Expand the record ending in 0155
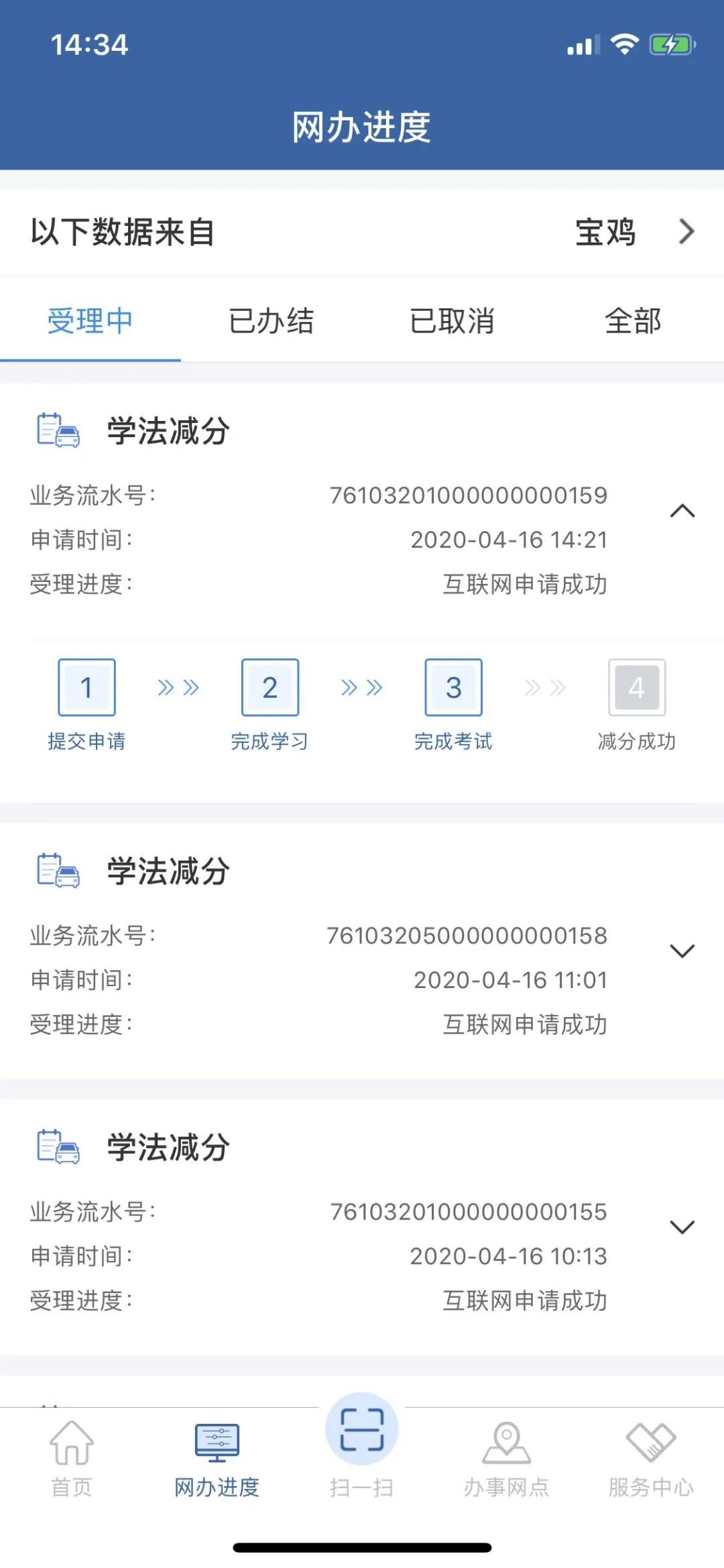The image size is (724, 1568). (x=682, y=1227)
